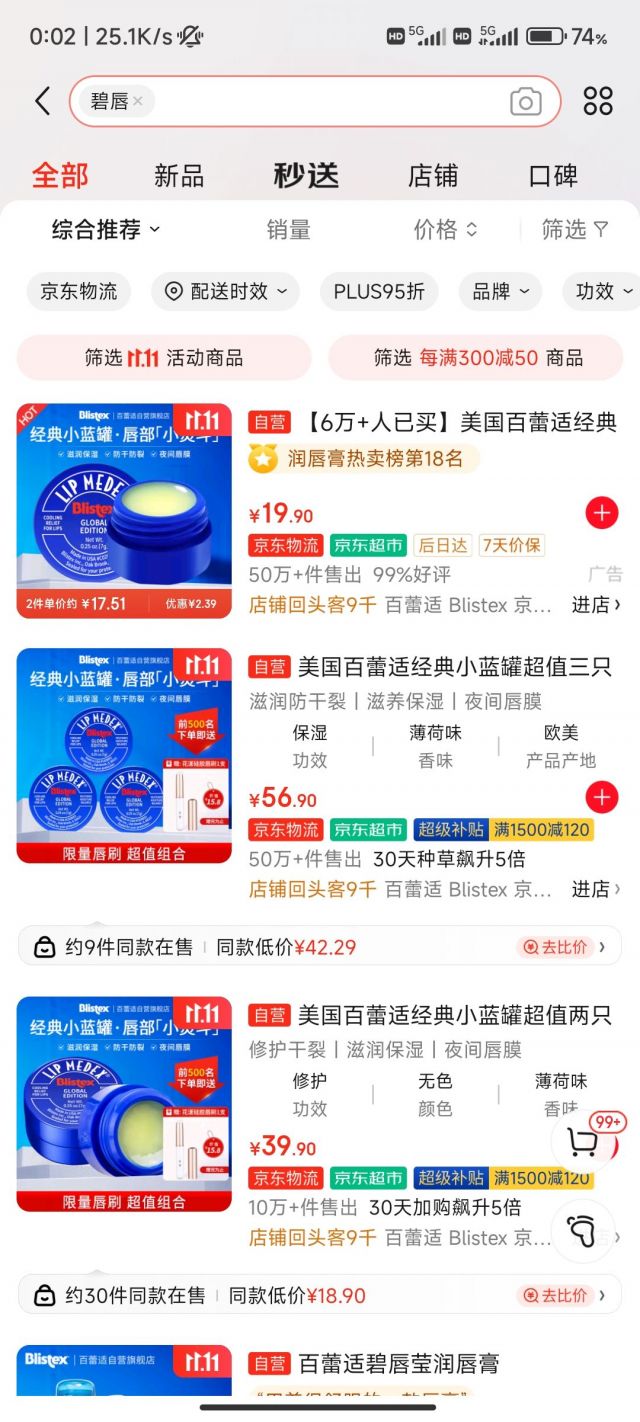Open the 筛选 filter panel
Screen dimensions: 640x1422
click(574, 230)
